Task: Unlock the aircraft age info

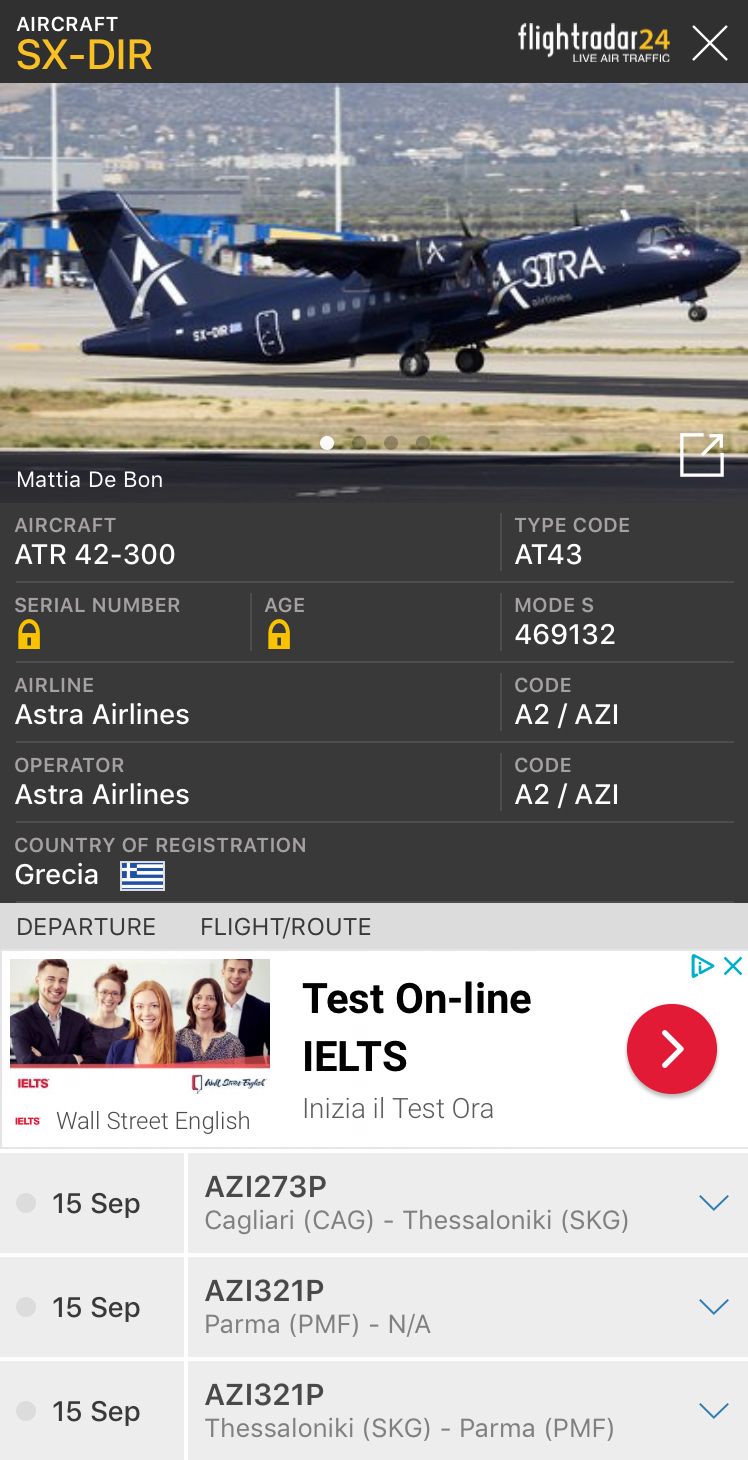Action: point(279,635)
